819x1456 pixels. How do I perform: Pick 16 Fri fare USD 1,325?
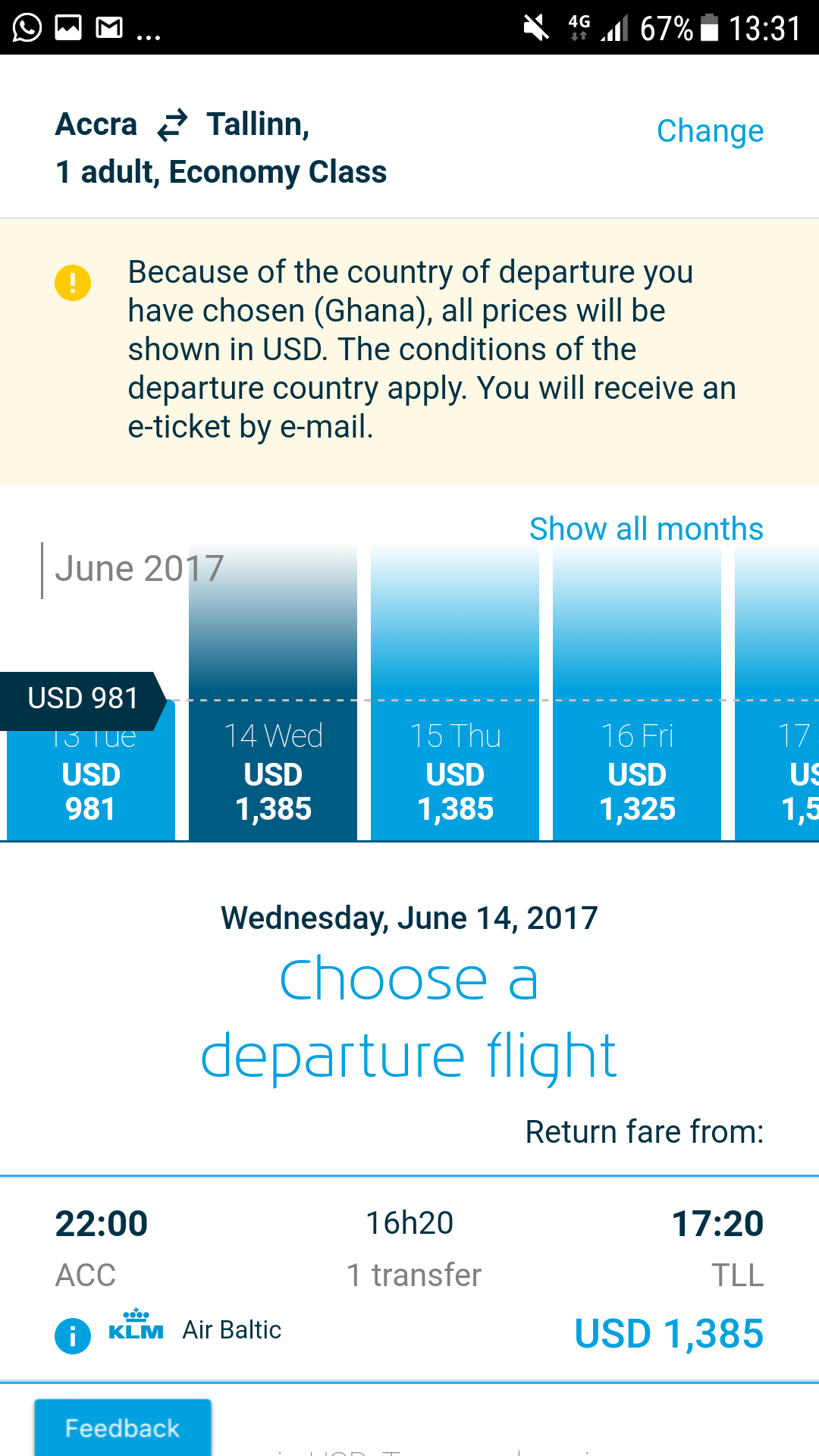click(x=637, y=773)
